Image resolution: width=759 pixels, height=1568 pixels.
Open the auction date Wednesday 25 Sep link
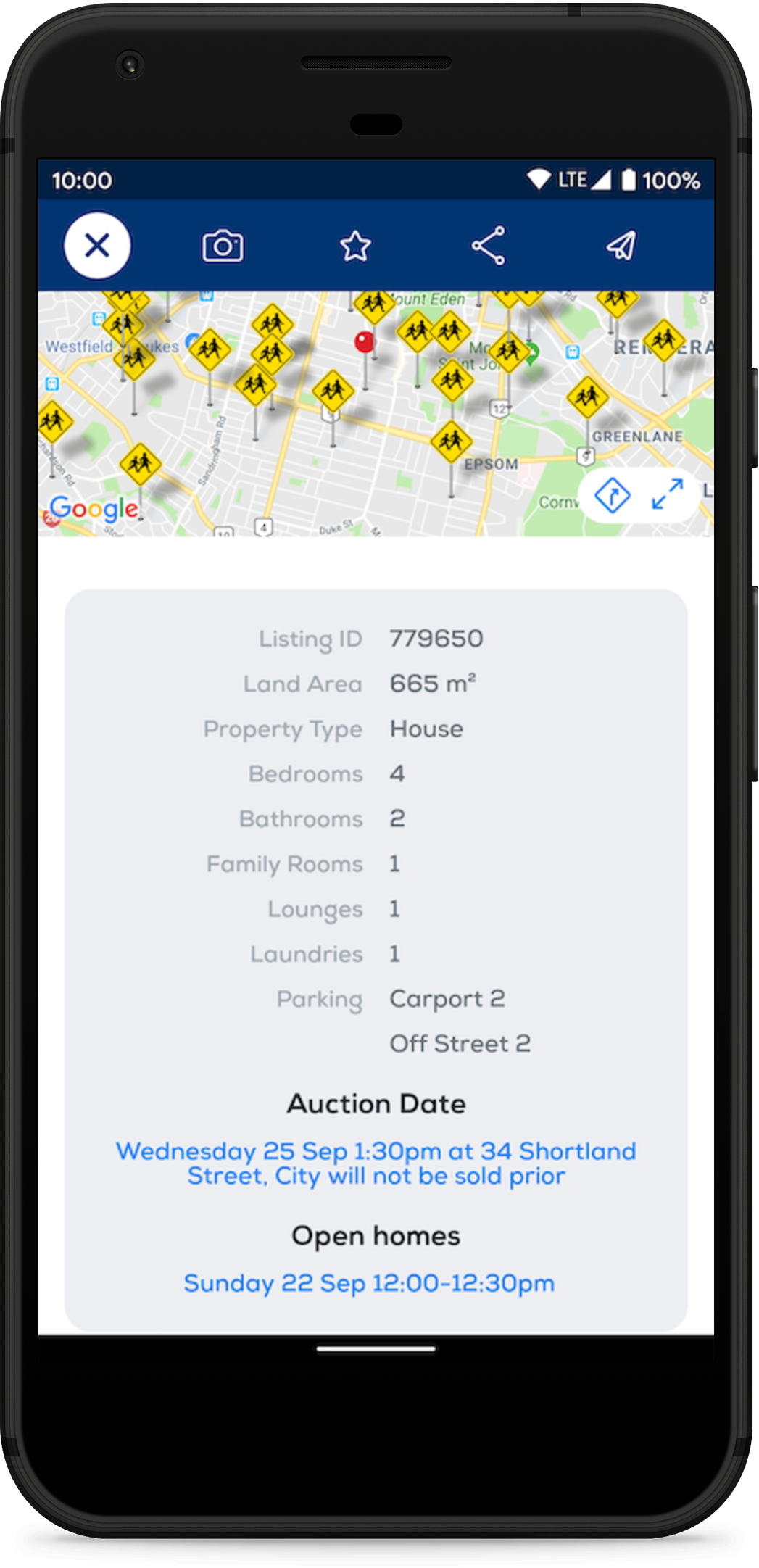pyautogui.click(x=376, y=1163)
